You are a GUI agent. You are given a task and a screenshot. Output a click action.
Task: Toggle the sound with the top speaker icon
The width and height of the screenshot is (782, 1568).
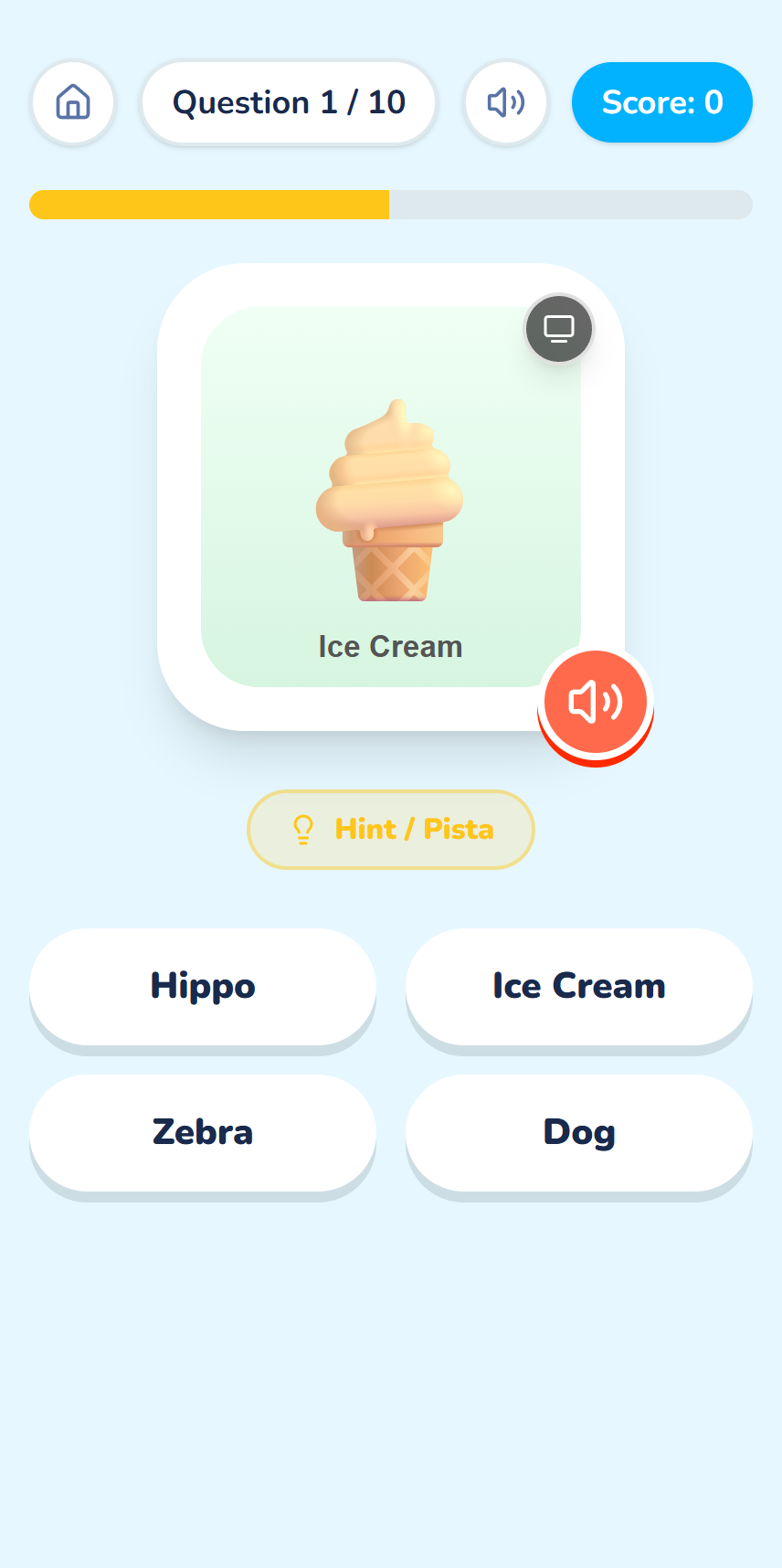coord(506,102)
